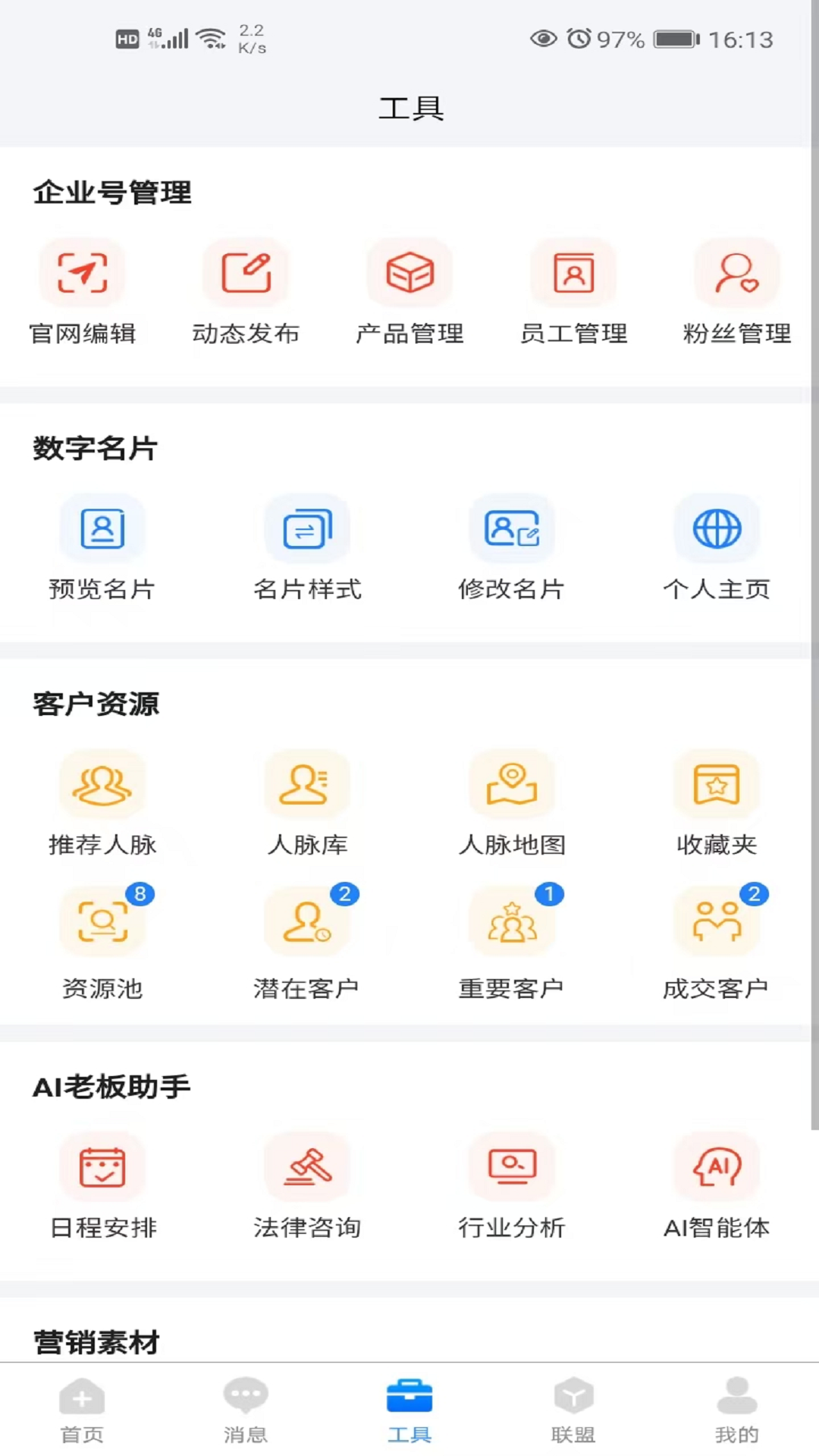Open the 官网编辑 tool
Viewport: 819px width, 1456px height.
pos(82,292)
